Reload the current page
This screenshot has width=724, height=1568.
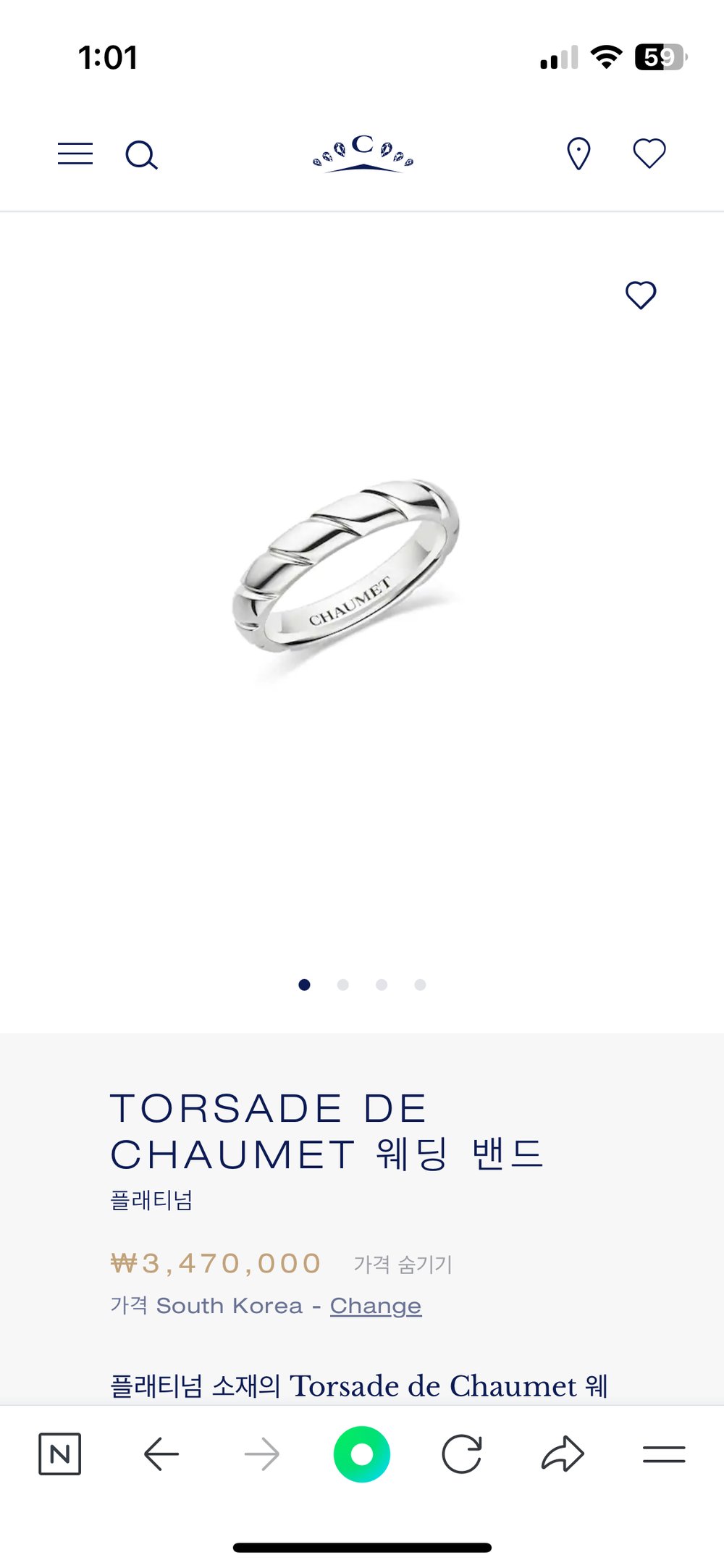pyautogui.click(x=462, y=1454)
